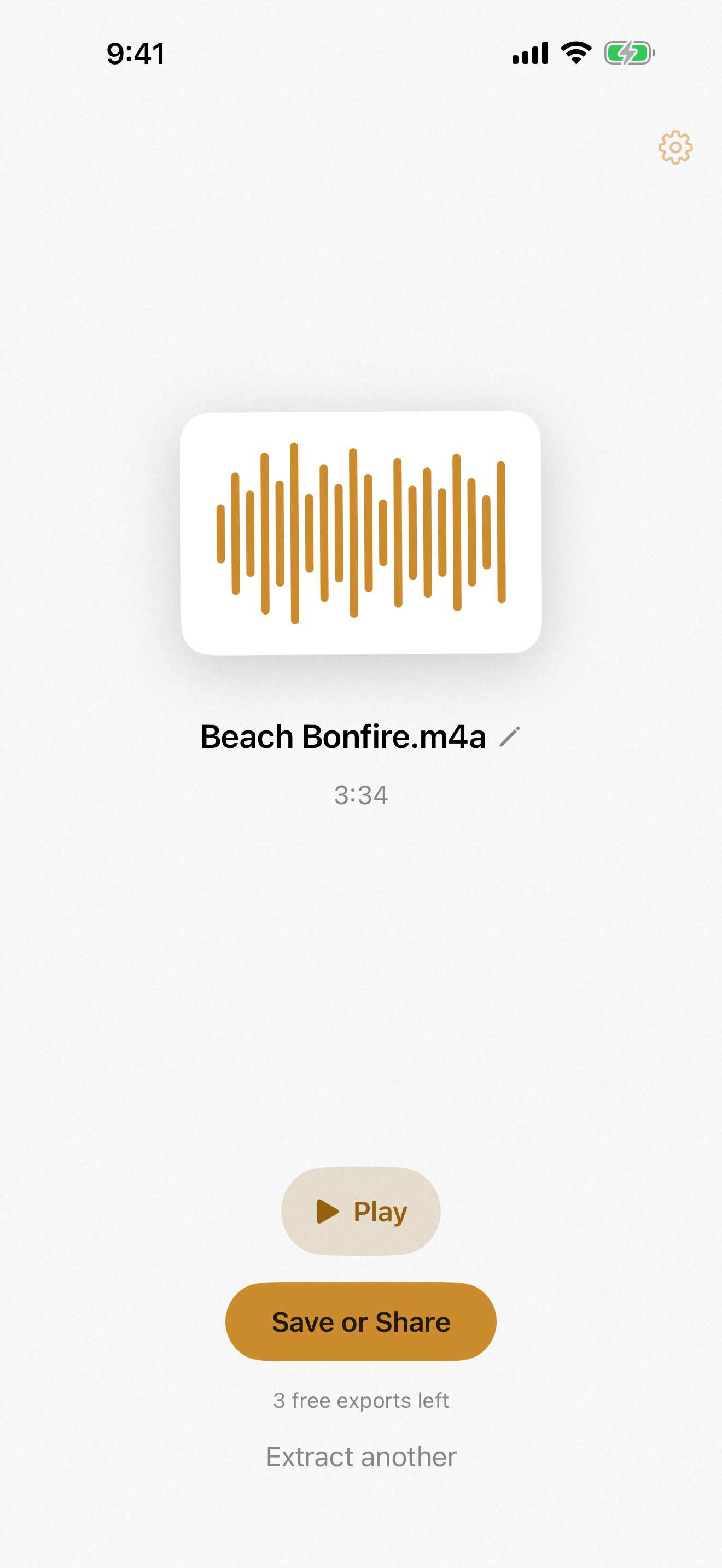The width and height of the screenshot is (722, 1568).
Task: Play the extracted audio
Action: click(361, 1210)
